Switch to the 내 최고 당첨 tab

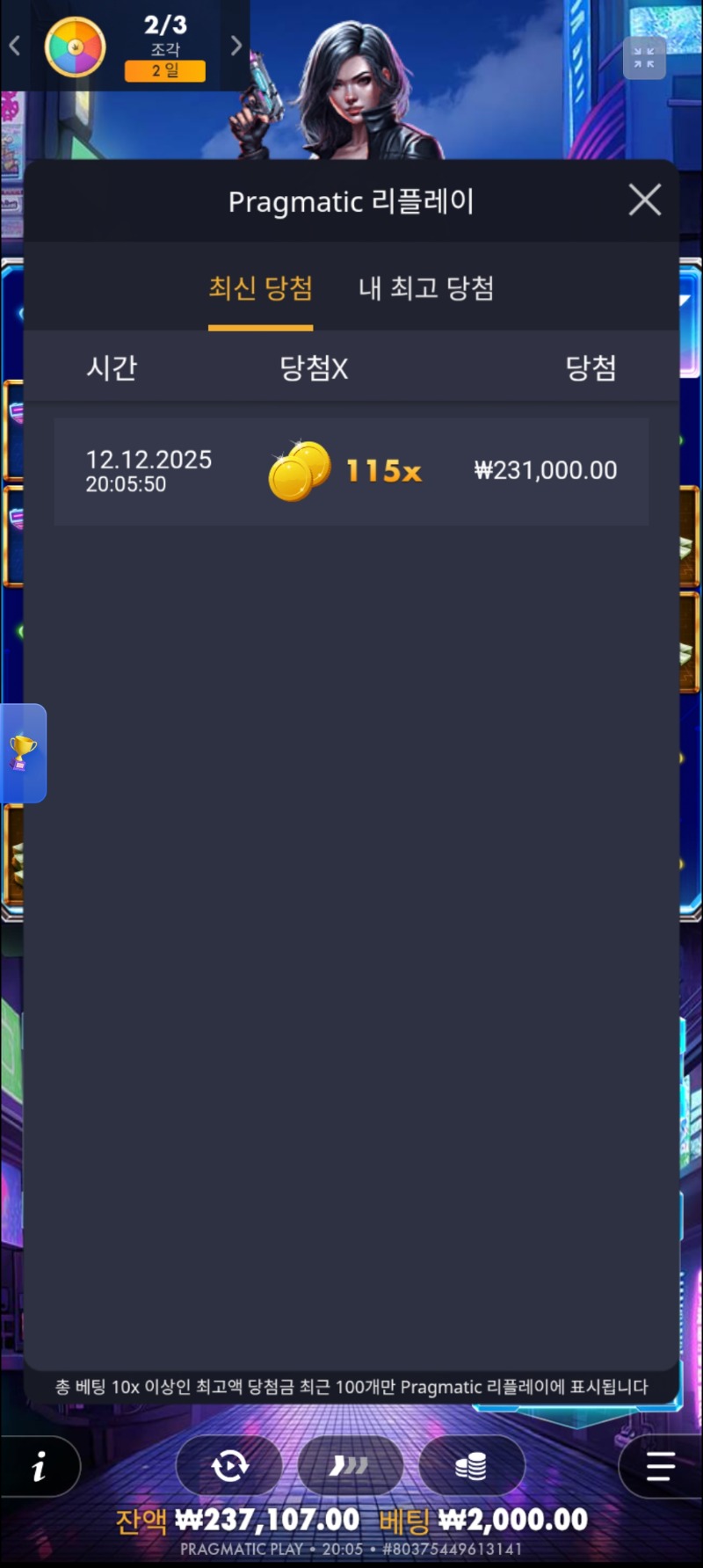[x=426, y=288]
